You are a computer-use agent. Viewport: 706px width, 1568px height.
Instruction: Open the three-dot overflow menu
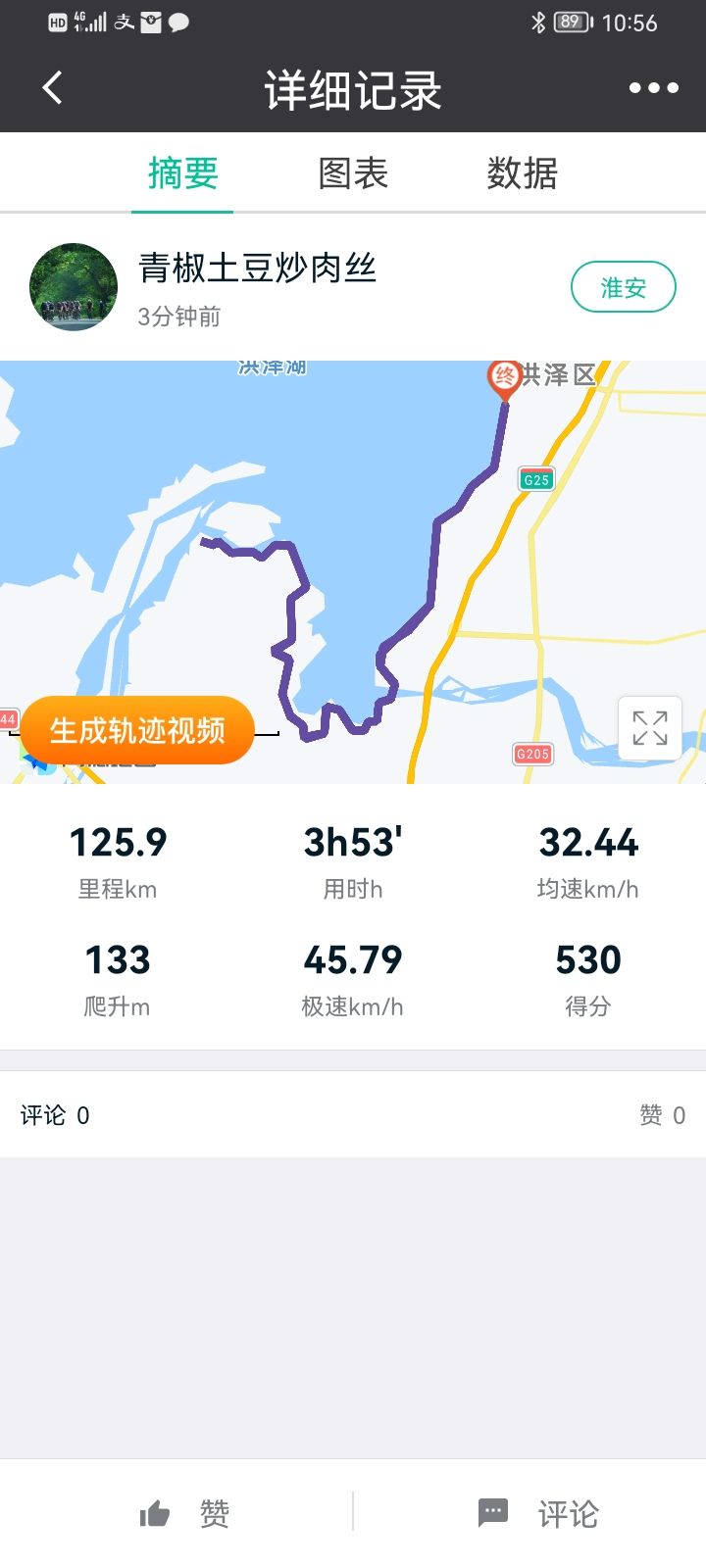pos(654,88)
